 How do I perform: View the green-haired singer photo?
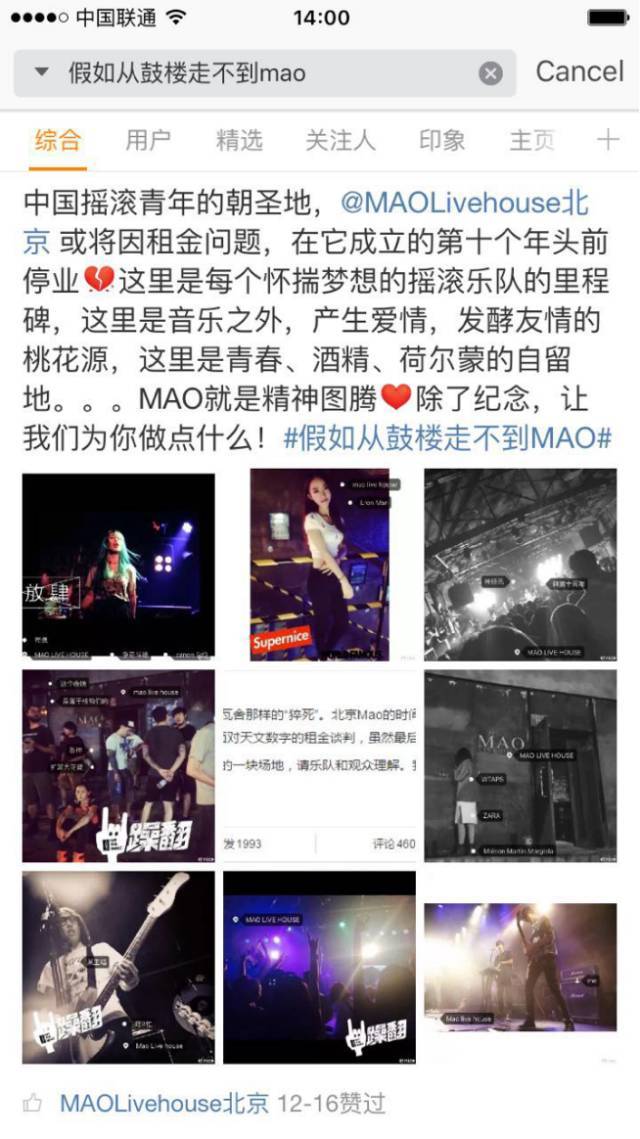(x=118, y=565)
